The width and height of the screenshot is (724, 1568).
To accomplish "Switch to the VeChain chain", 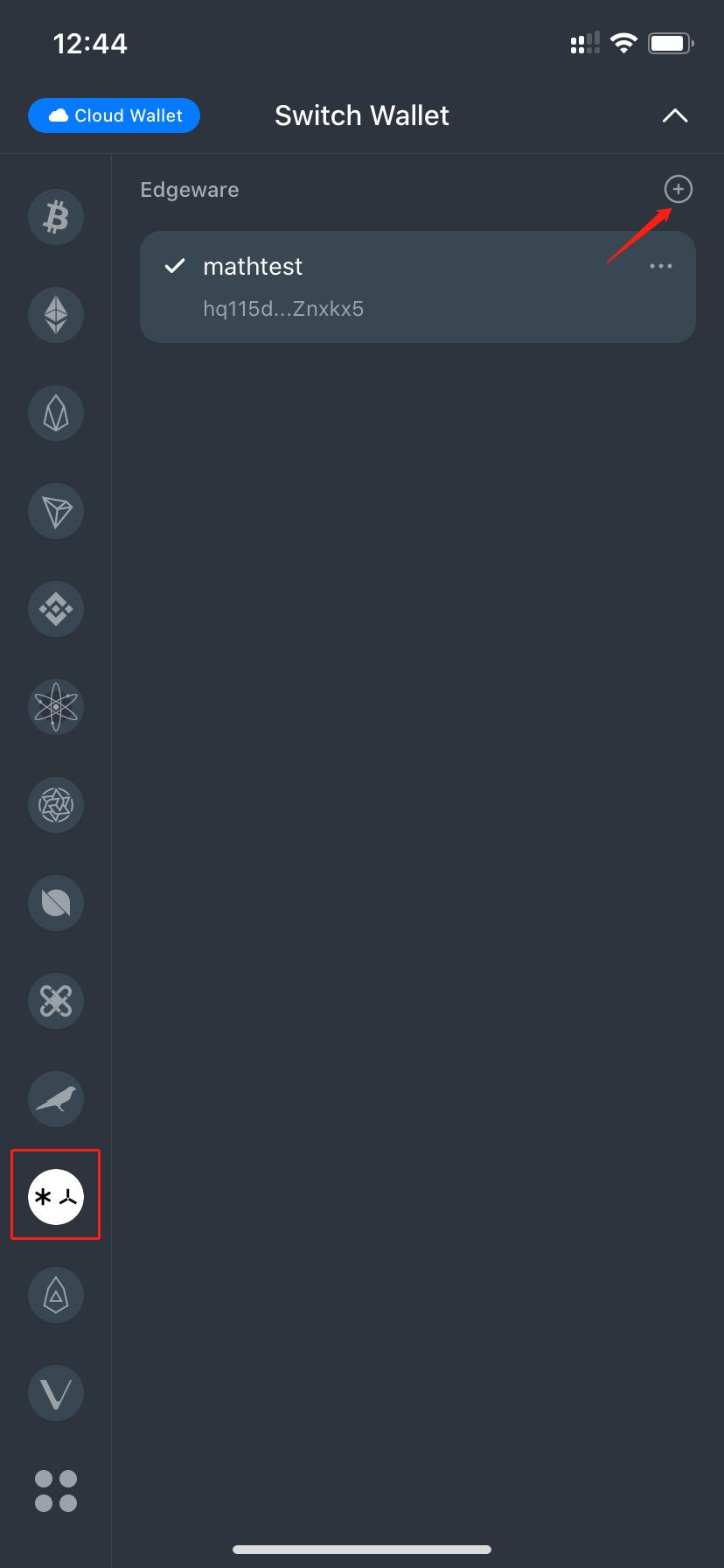I will point(56,1392).
